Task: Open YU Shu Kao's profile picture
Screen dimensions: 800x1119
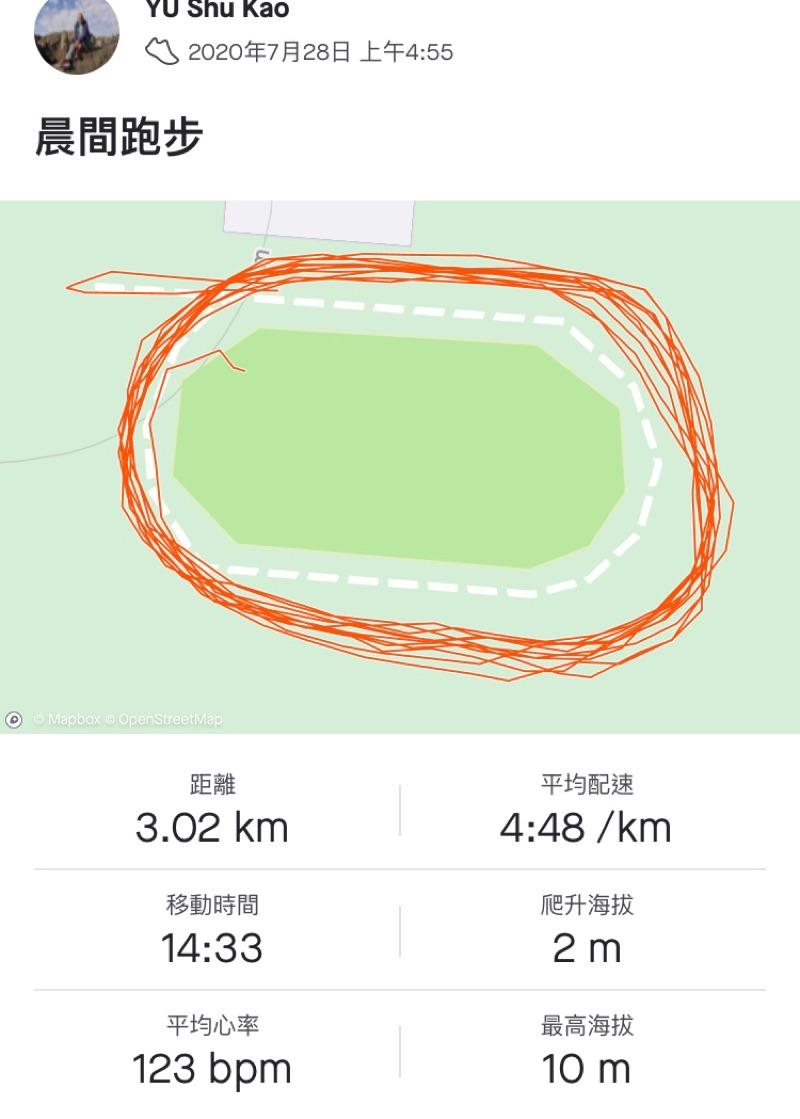Action: (76, 35)
